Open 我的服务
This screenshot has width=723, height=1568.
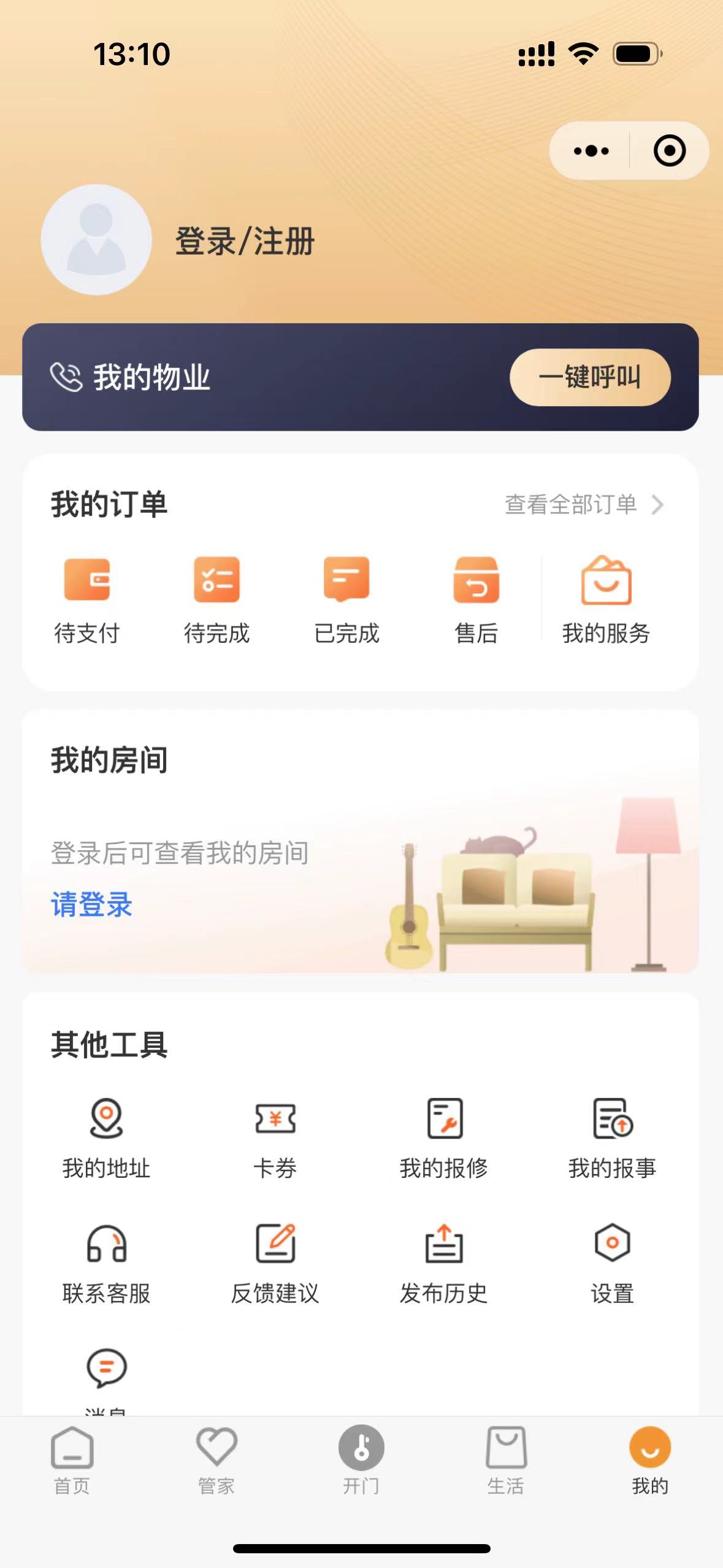tap(606, 599)
